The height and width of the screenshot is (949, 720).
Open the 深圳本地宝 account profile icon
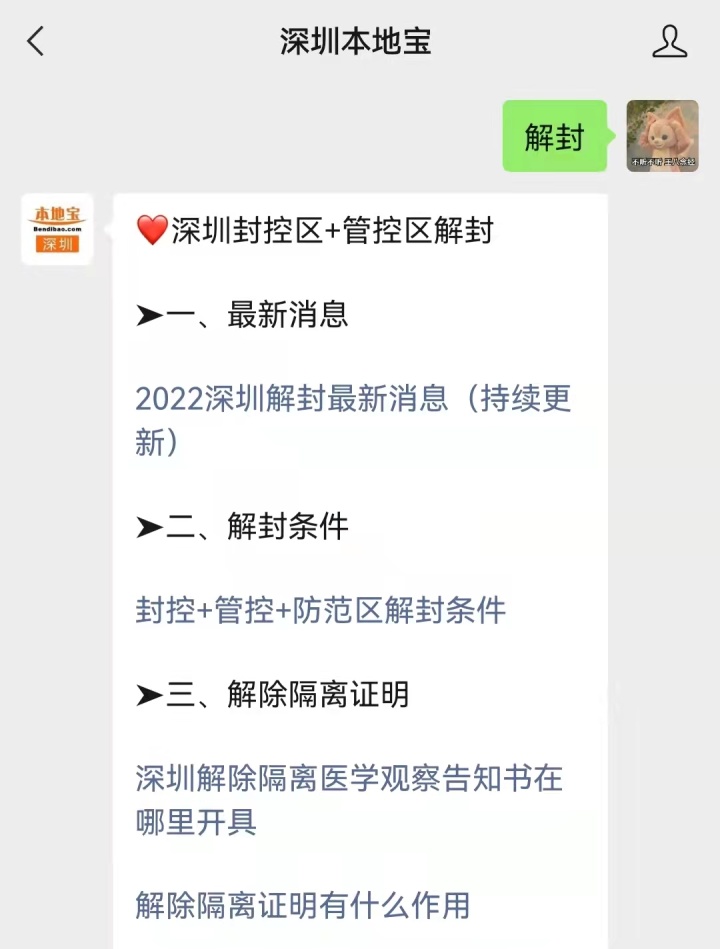tap(669, 42)
